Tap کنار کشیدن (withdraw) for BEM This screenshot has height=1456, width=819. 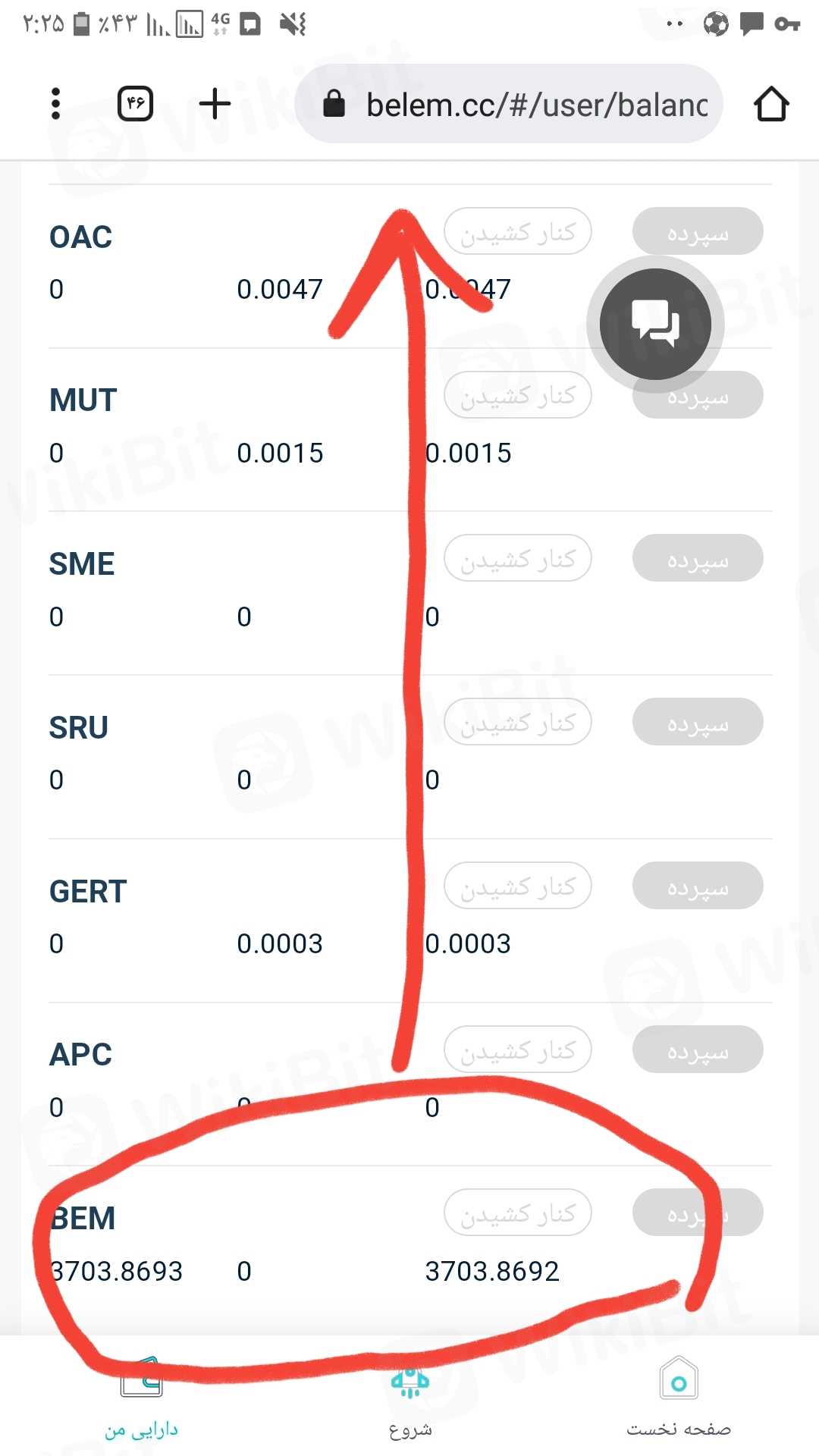click(518, 1213)
